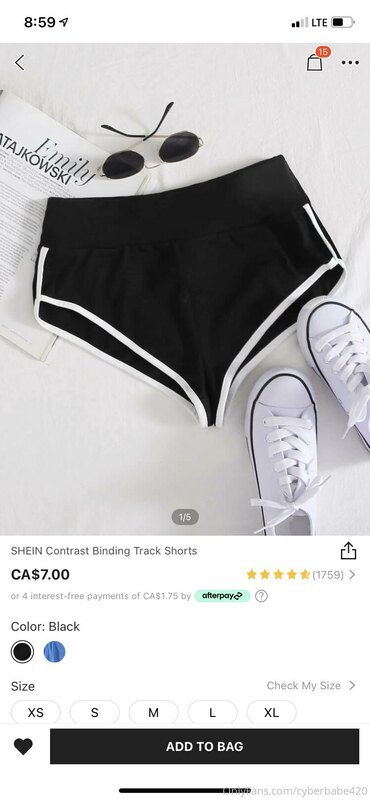Image resolution: width=370 pixels, height=800 pixels.
Task: Select size S
Action: pos(94,712)
